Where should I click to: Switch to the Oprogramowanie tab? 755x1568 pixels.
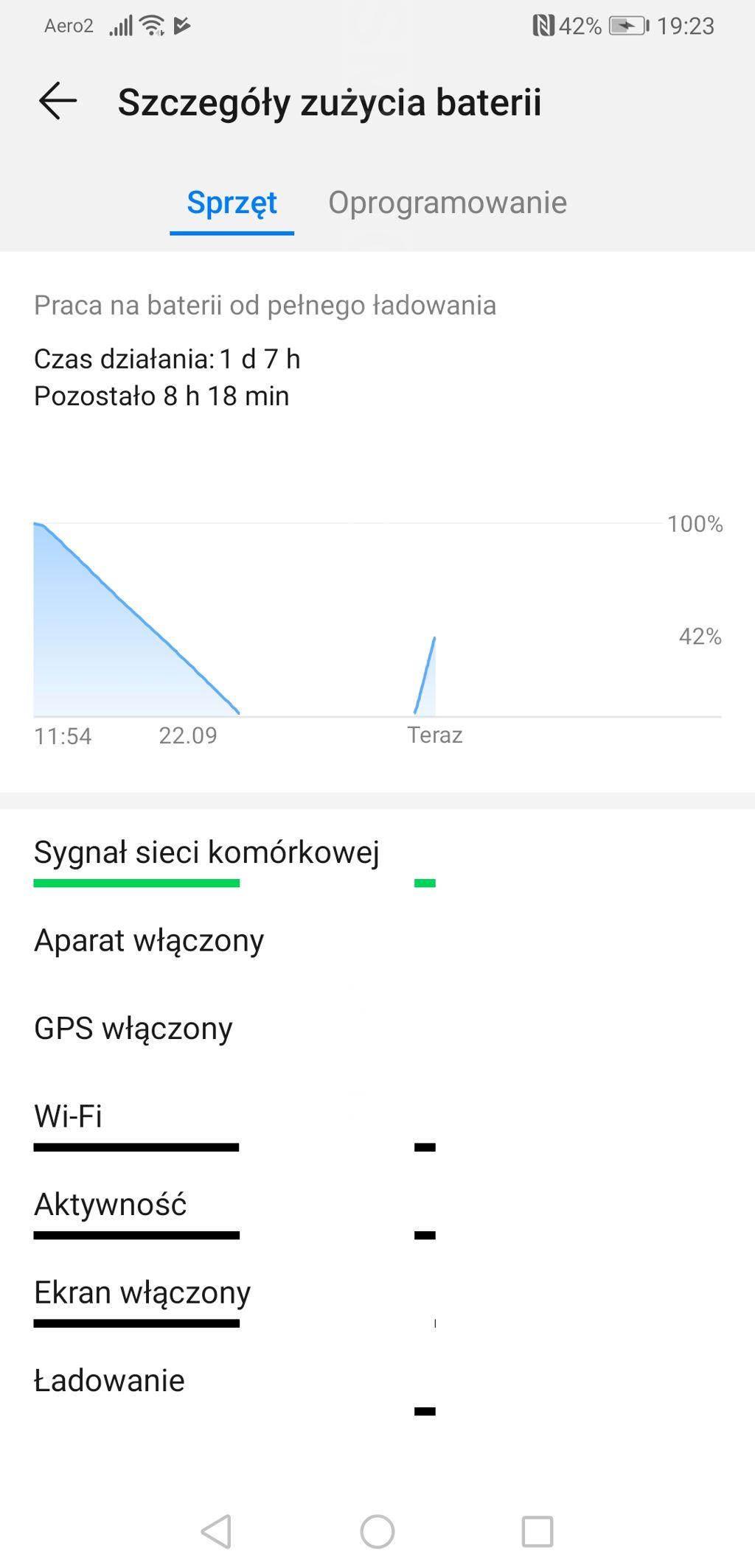point(447,203)
